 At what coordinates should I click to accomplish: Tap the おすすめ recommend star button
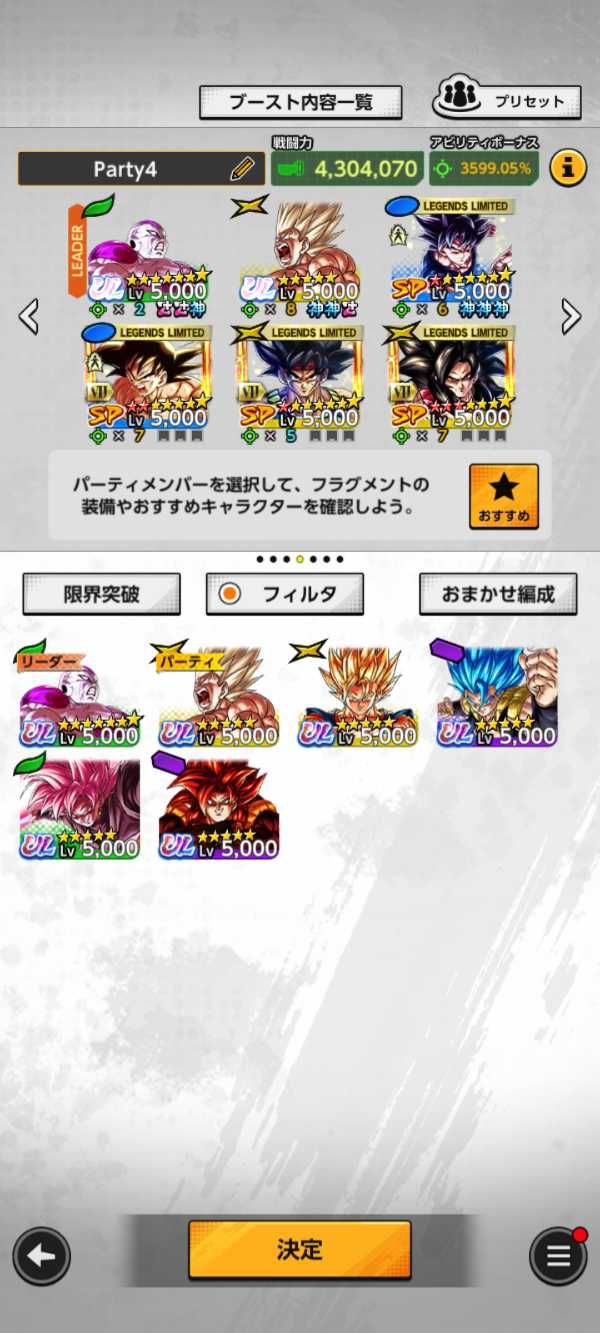pyautogui.click(x=503, y=496)
